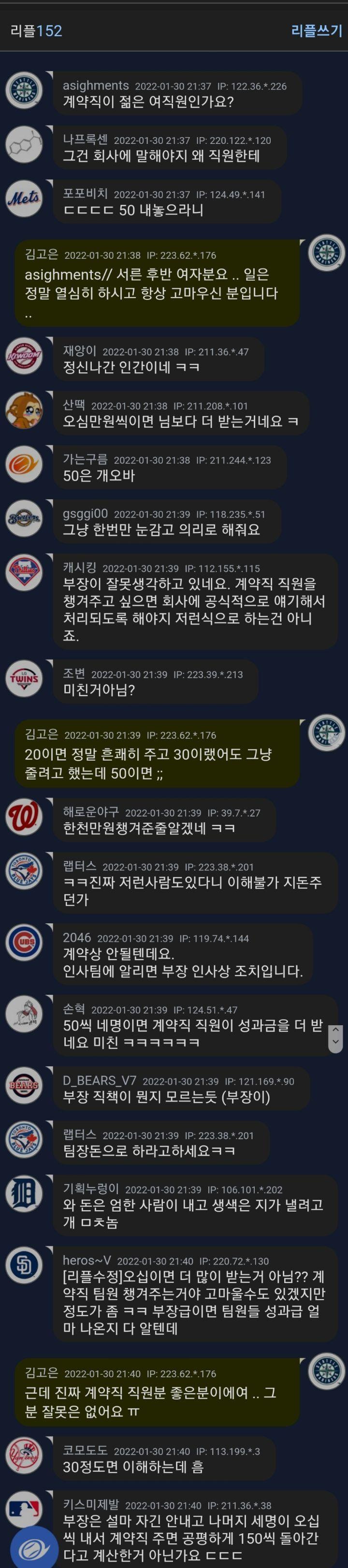Open asighments' user profile

point(96,86)
